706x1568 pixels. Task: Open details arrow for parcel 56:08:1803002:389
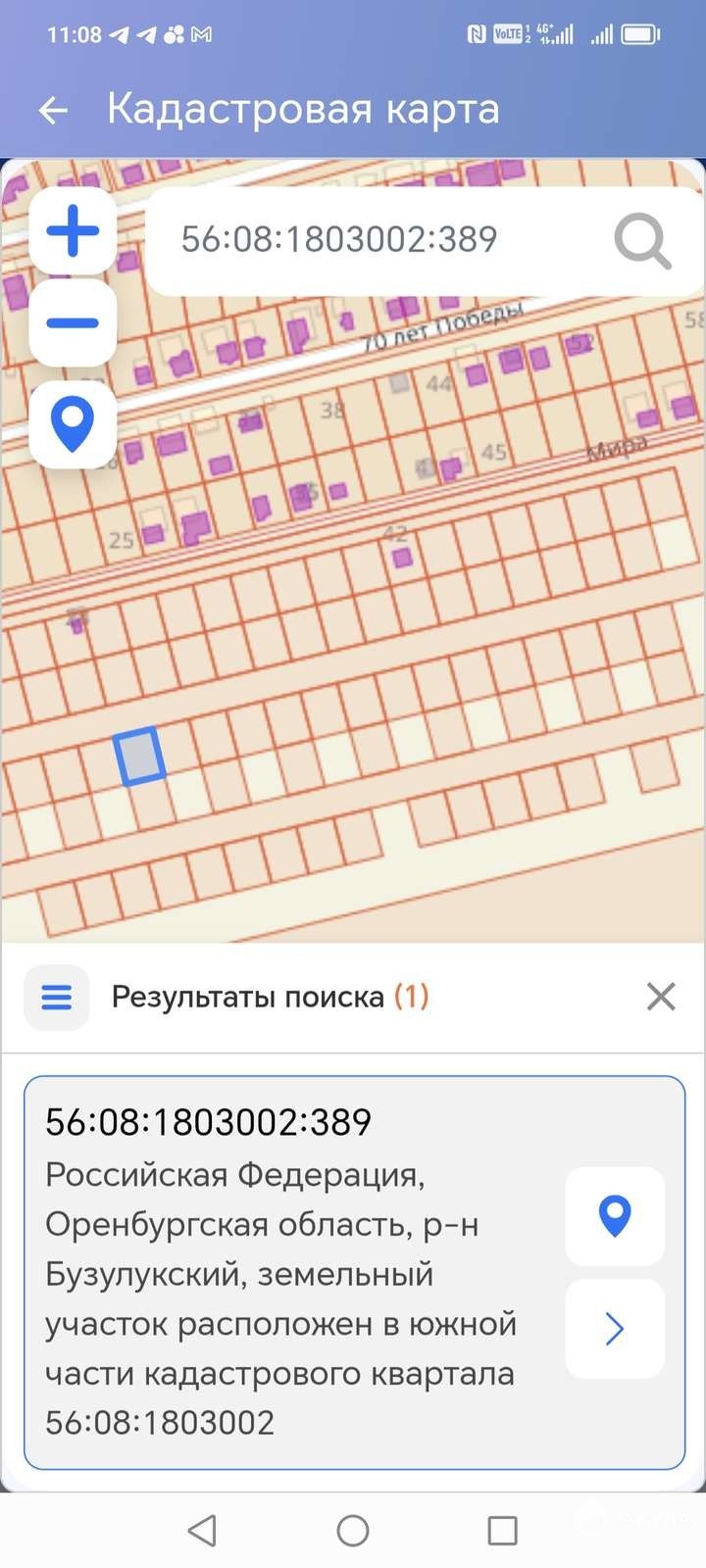[615, 1329]
